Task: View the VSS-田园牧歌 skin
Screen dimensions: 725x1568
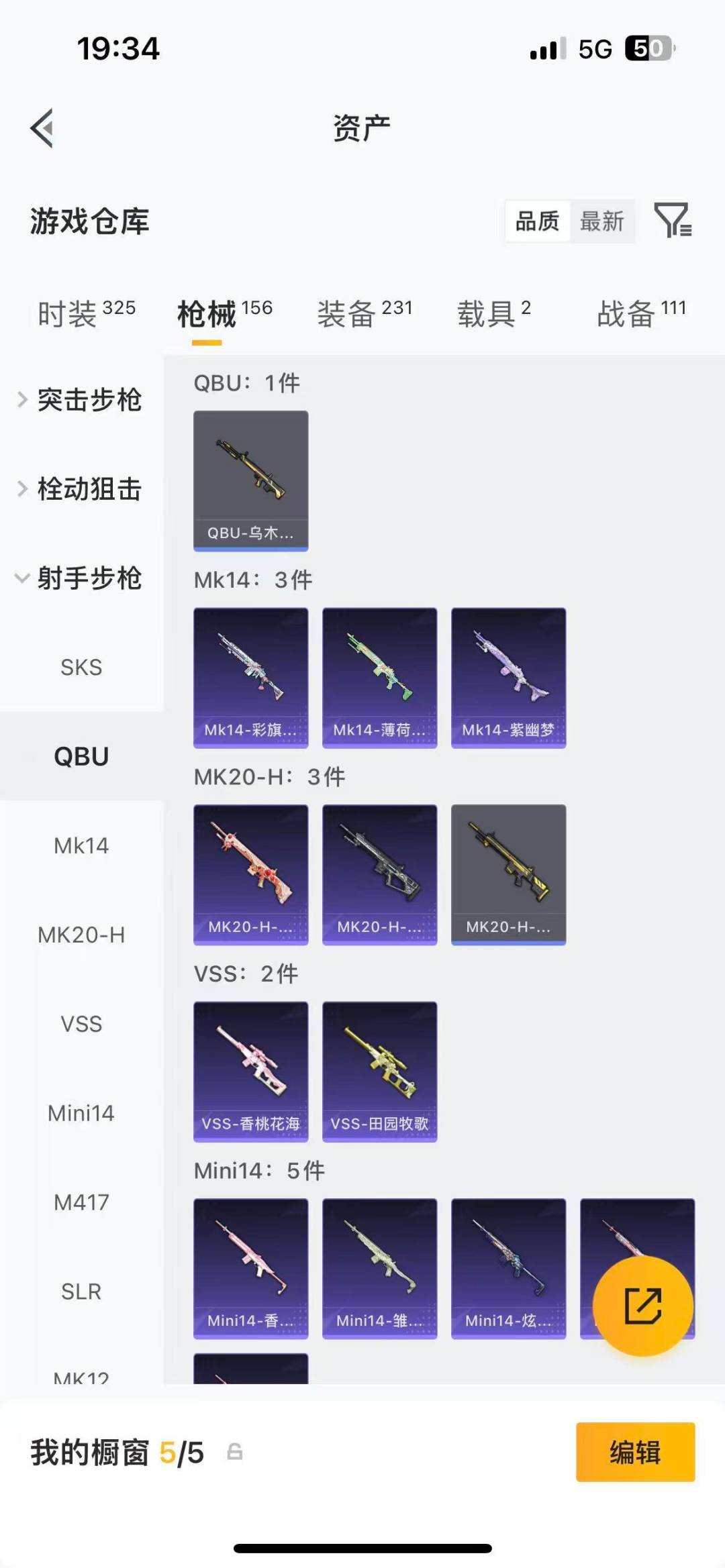Action: click(380, 1072)
